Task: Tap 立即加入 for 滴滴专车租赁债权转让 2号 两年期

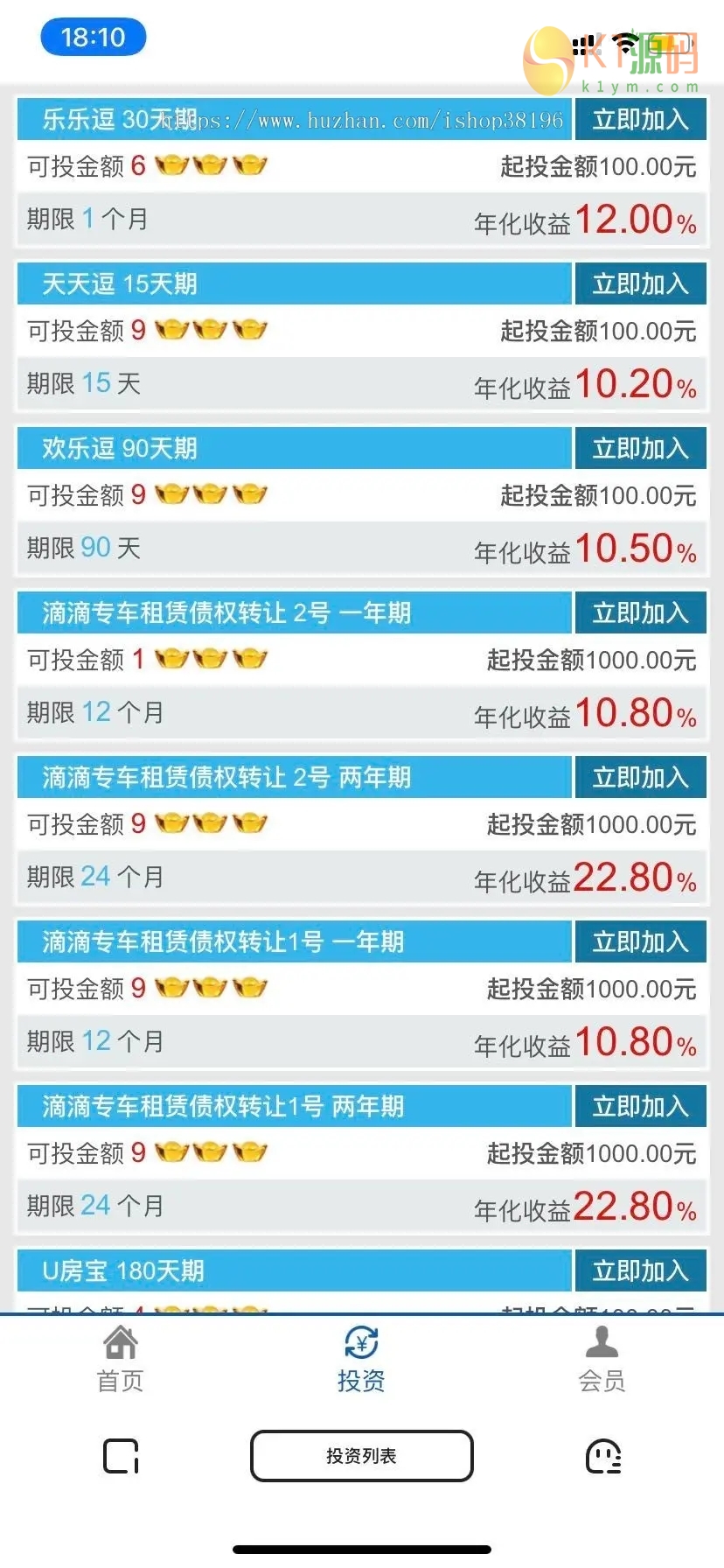Action: point(640,777)
